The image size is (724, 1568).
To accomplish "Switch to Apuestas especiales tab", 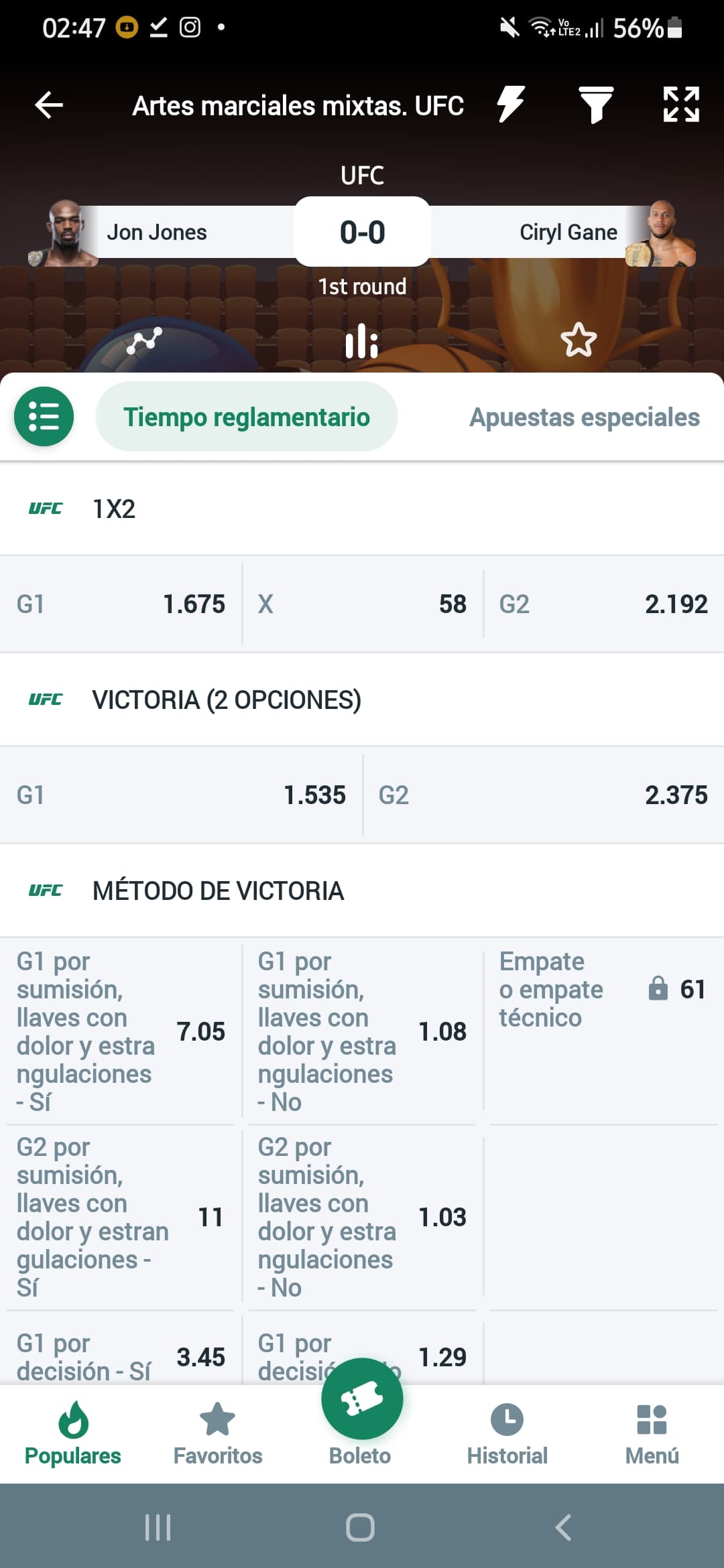I will 584,417.
